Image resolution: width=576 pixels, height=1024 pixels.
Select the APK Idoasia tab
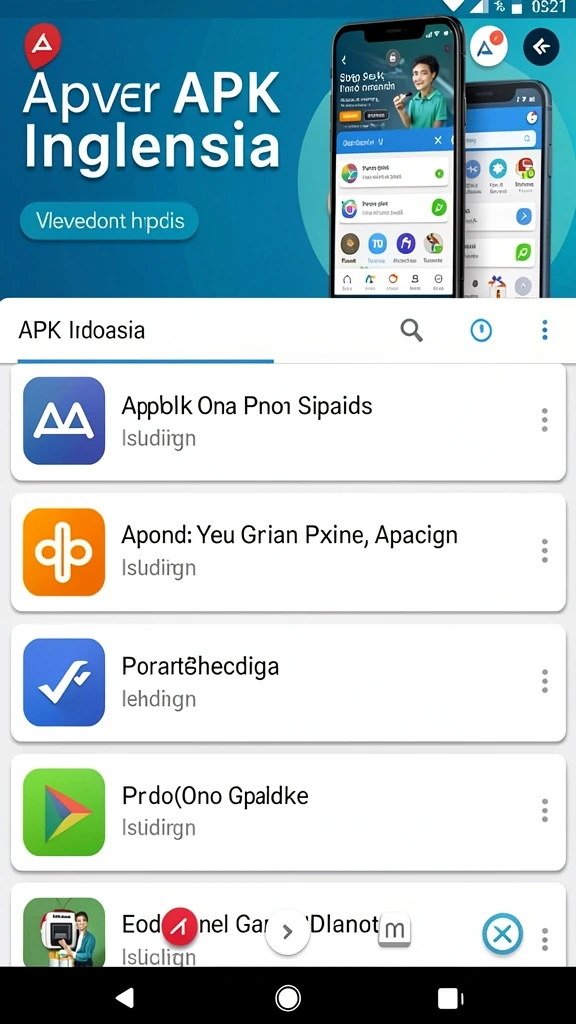[x=81, y=330]
